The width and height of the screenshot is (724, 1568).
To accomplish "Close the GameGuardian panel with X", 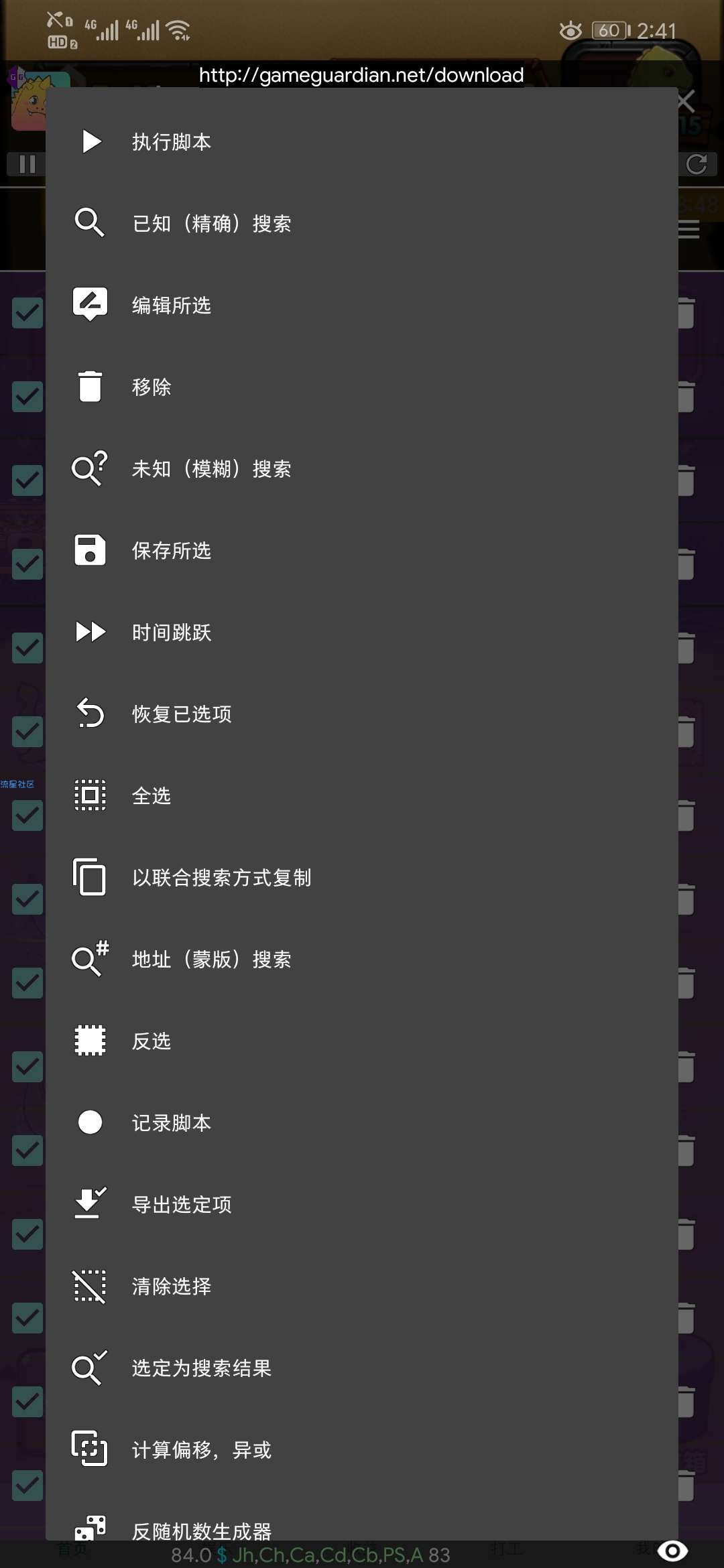I will [686, 102].
